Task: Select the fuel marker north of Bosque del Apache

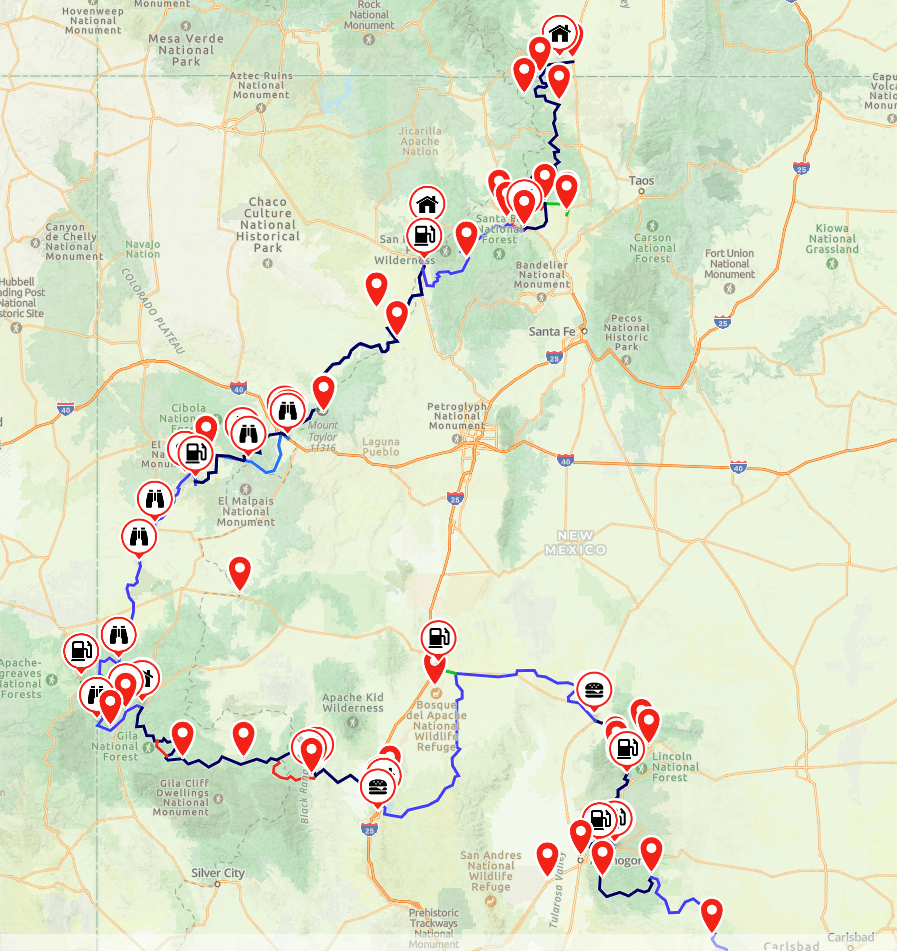Action: 437,637
